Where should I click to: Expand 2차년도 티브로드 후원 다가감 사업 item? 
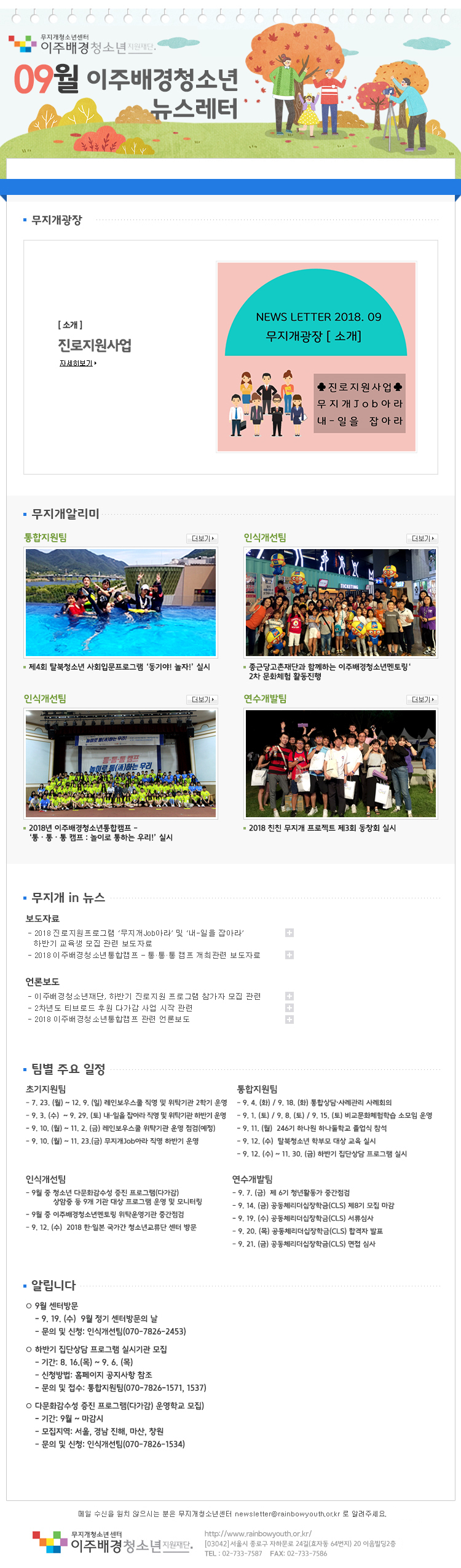click(290, 1007)
